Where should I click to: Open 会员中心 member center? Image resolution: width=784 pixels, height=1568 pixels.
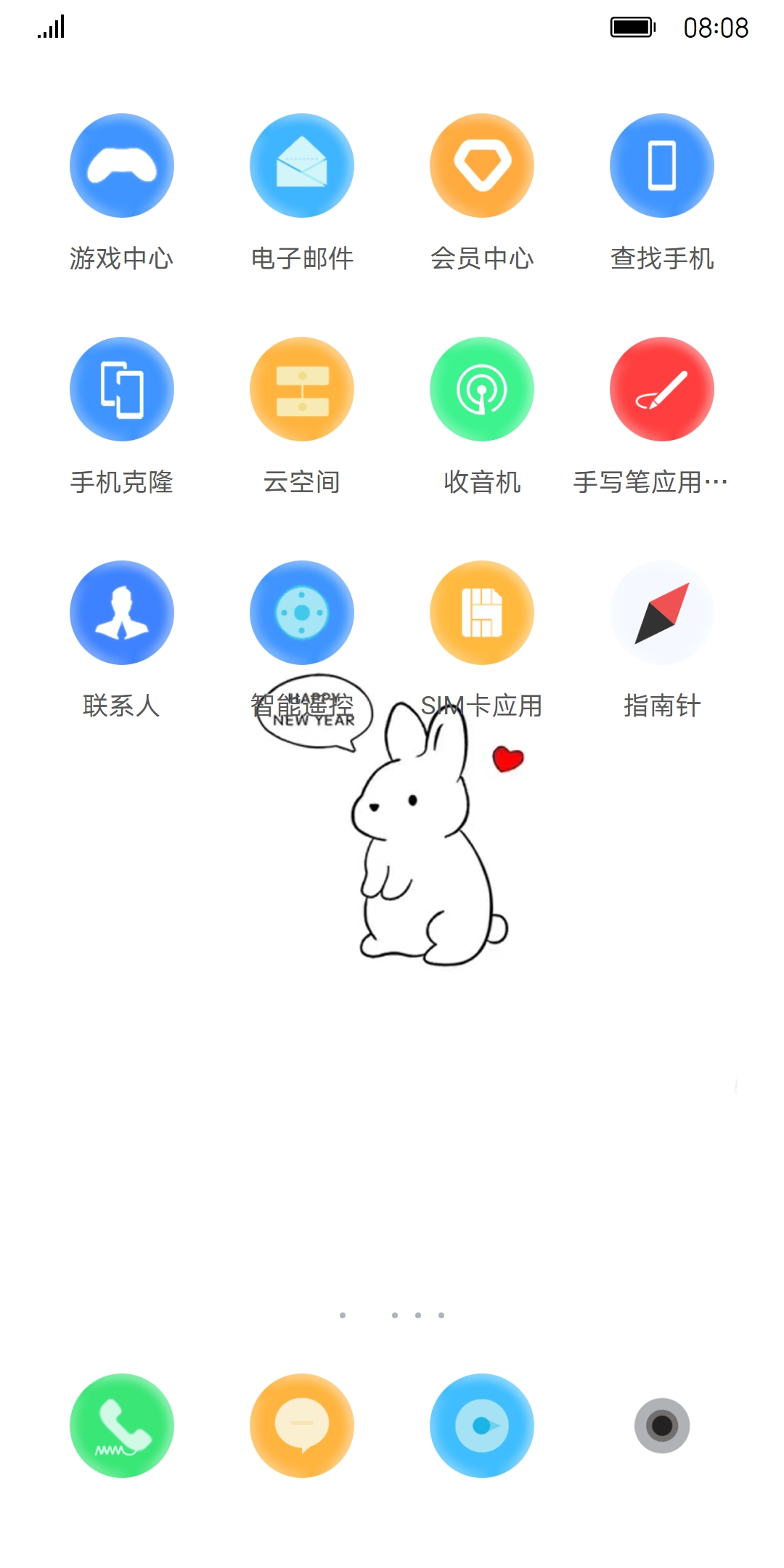pos(481,166)
